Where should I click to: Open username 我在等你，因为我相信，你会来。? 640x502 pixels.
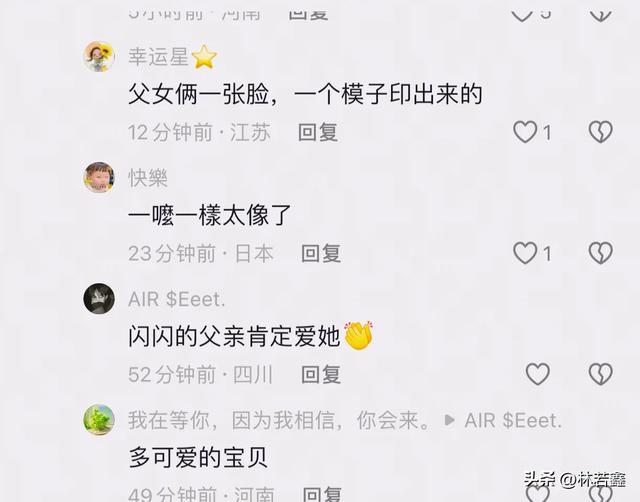tap(279, 420)
